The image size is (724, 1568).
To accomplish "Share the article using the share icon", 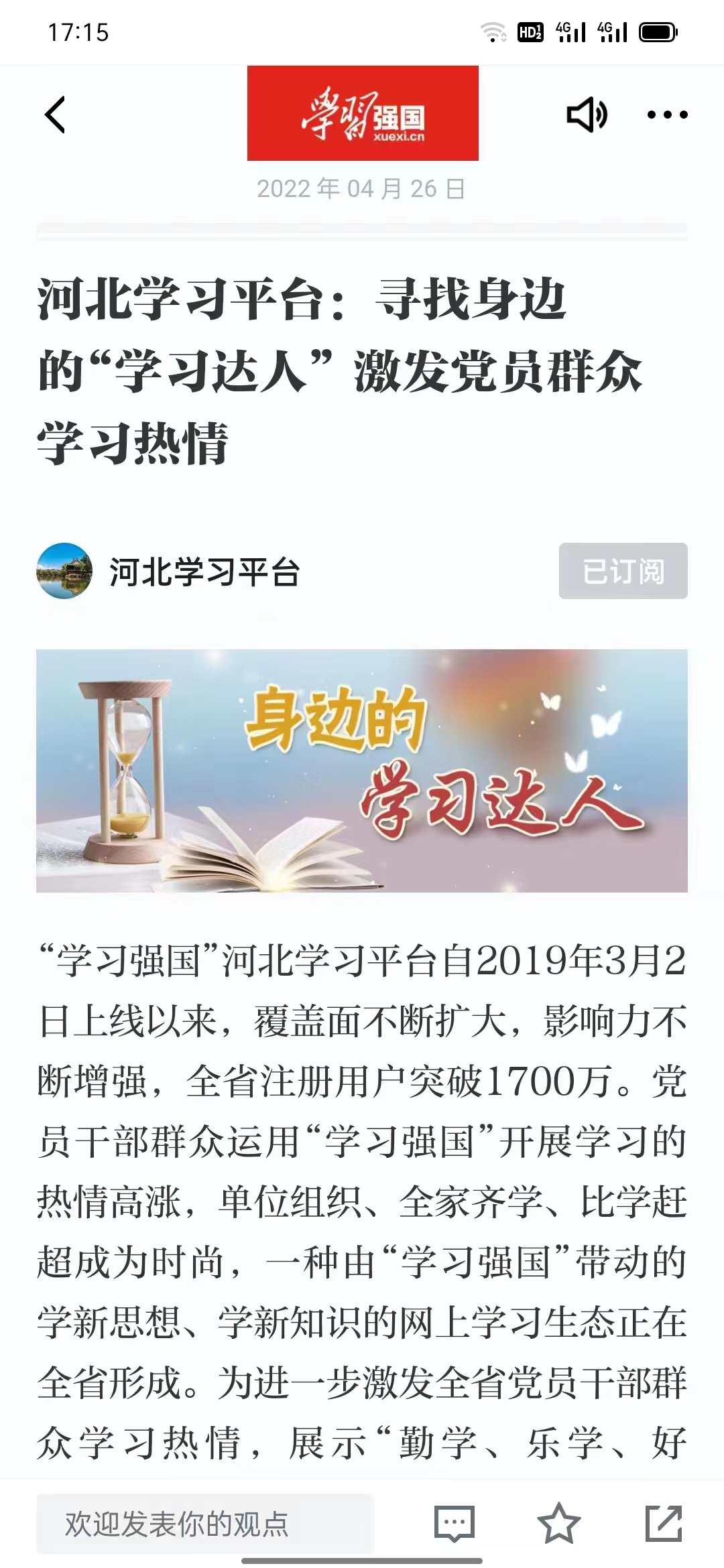I will (x=664, y=1524).
